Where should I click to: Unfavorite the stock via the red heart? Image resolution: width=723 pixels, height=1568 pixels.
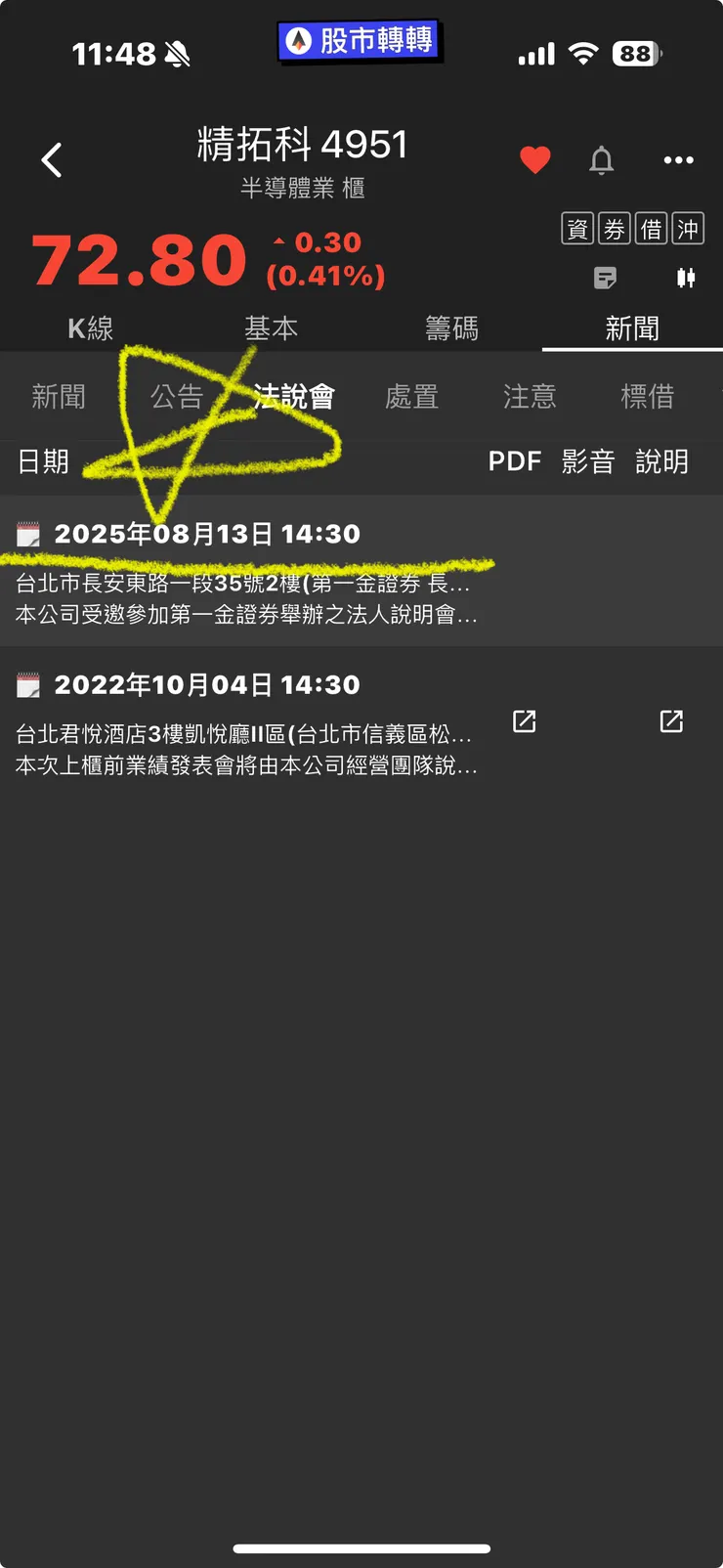pos(535,159)
